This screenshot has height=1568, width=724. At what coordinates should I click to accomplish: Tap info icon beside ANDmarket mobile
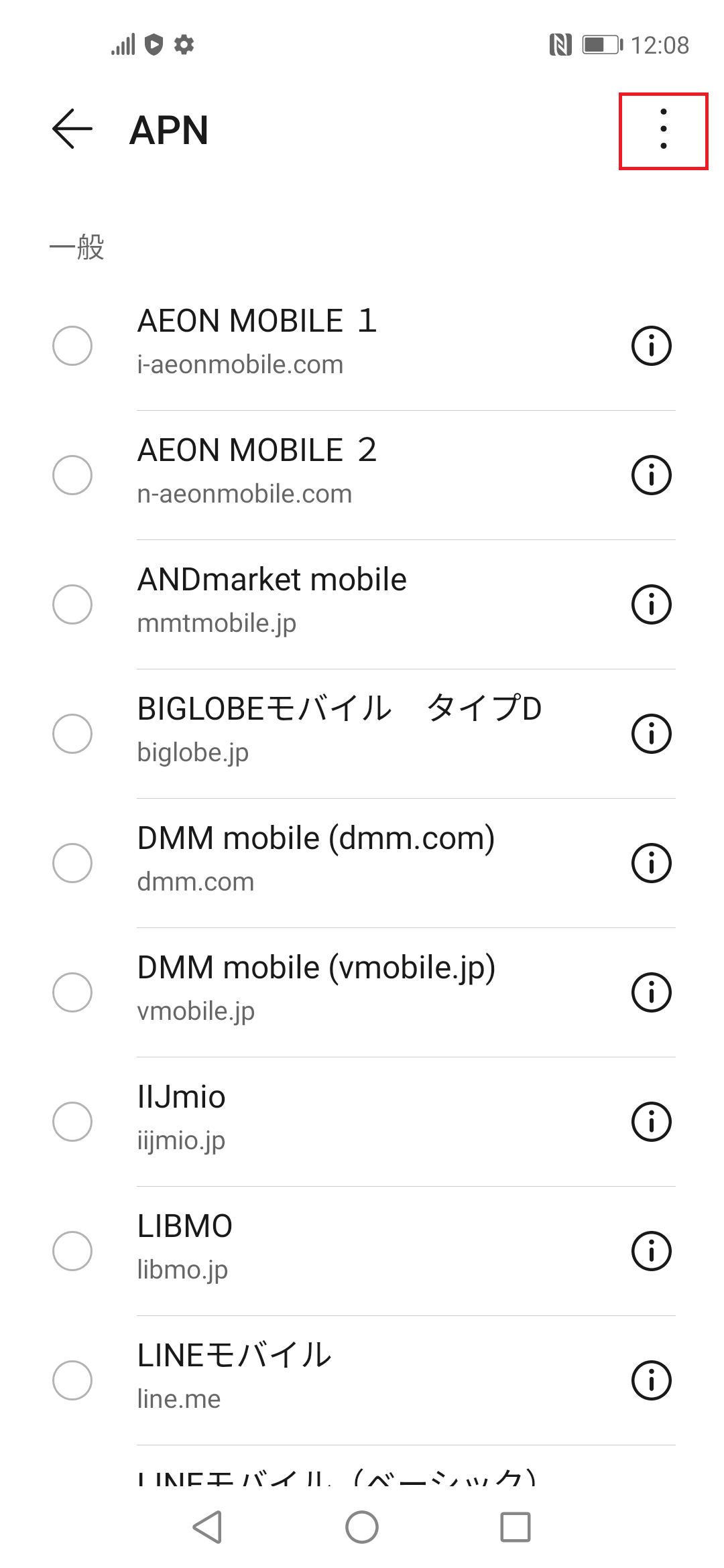click(651, 604)
